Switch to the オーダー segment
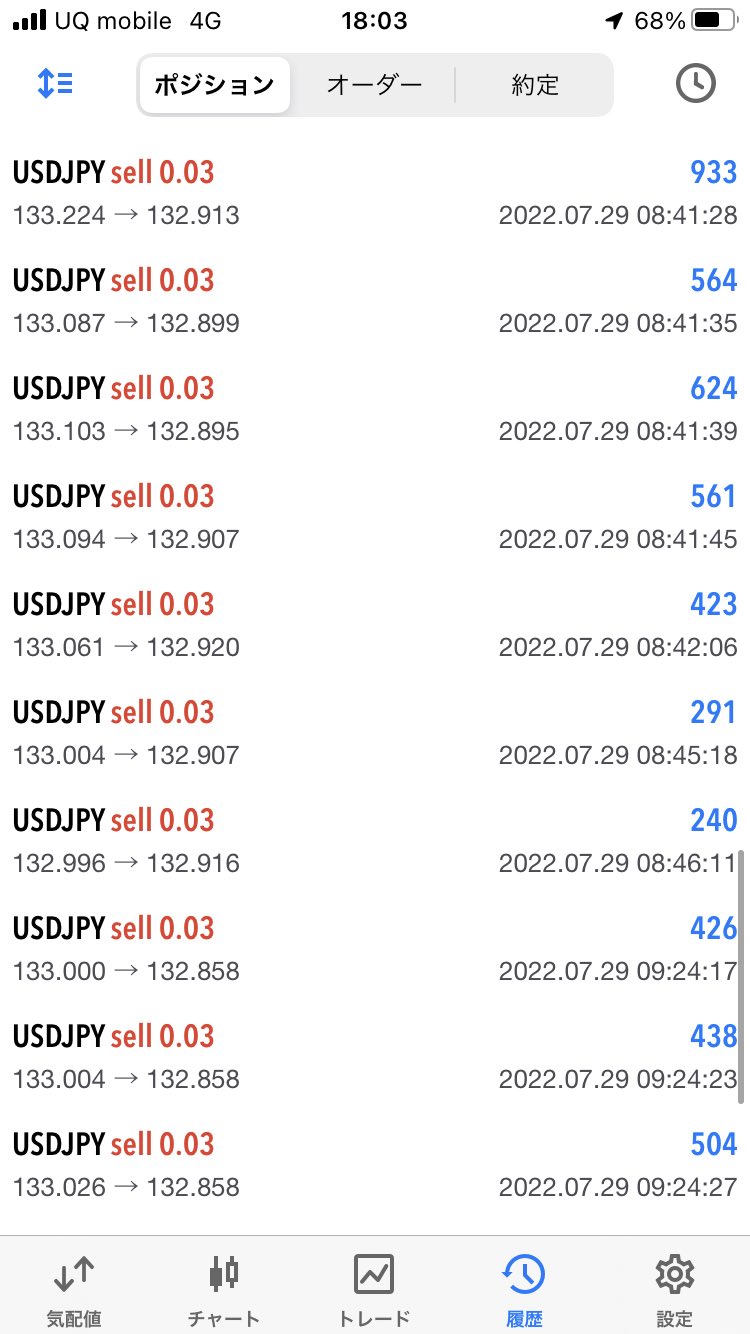 click(375, 85)
